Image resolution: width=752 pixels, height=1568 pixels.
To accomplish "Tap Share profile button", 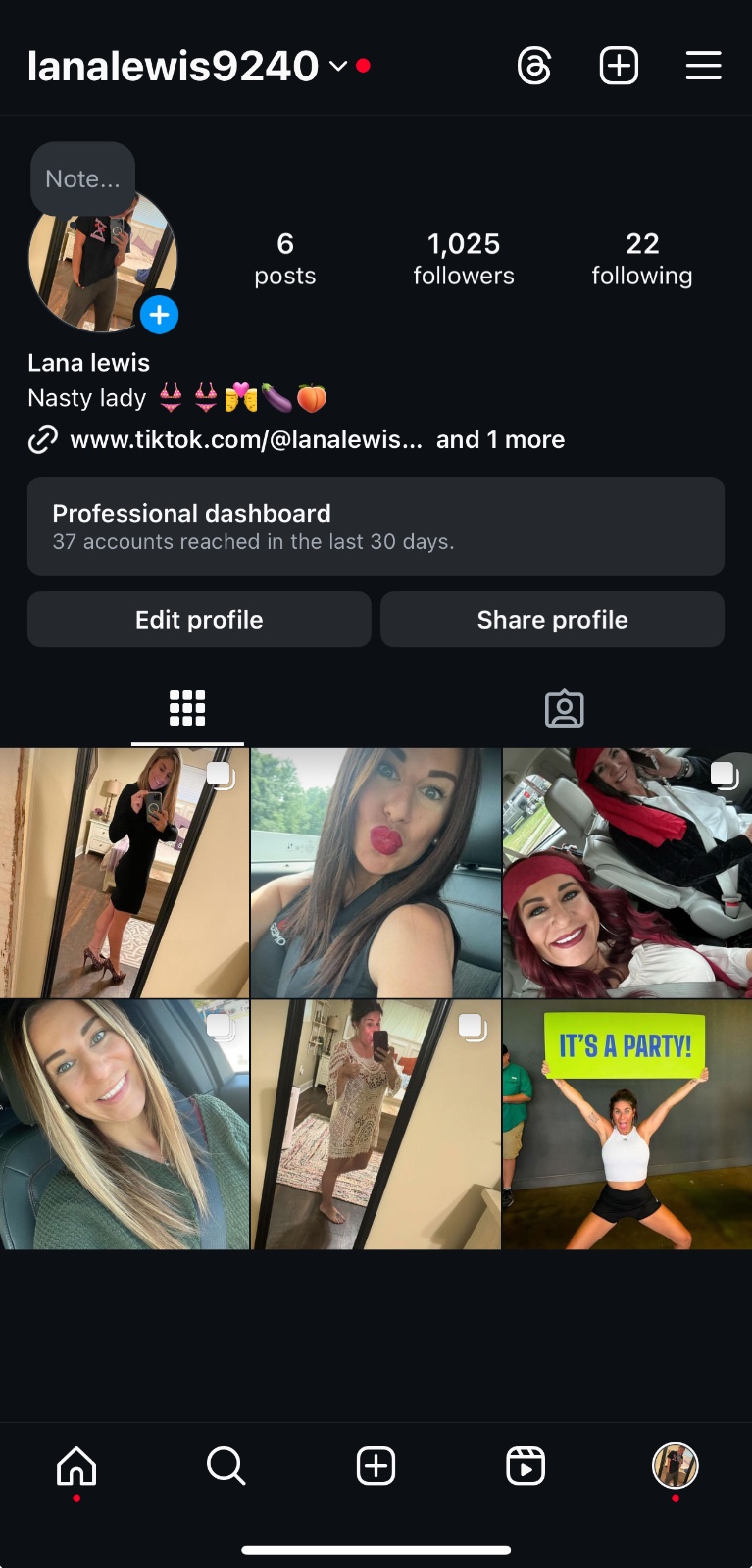I will [552, 620].
